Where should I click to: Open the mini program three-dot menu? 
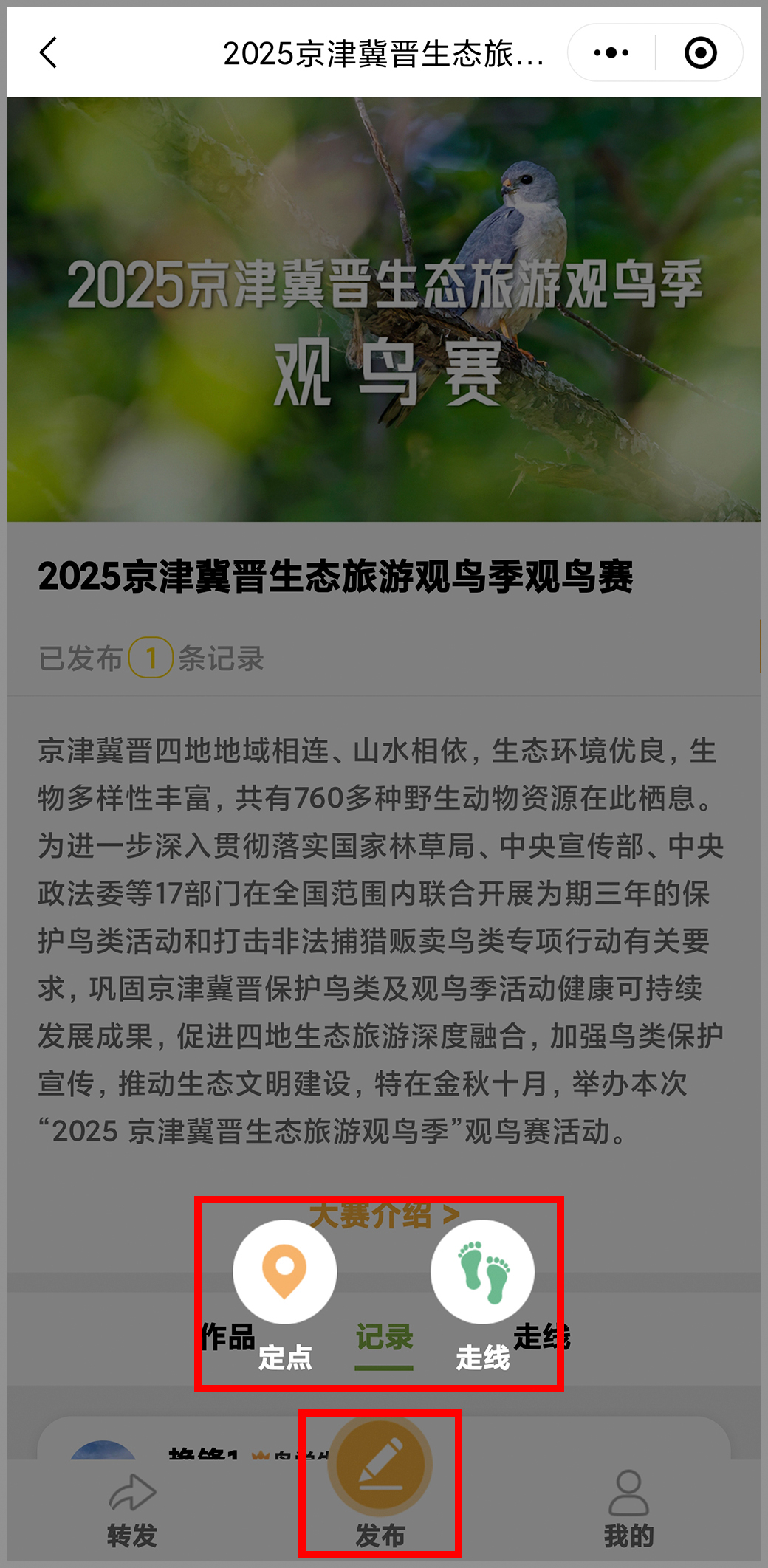click(611, 53)
